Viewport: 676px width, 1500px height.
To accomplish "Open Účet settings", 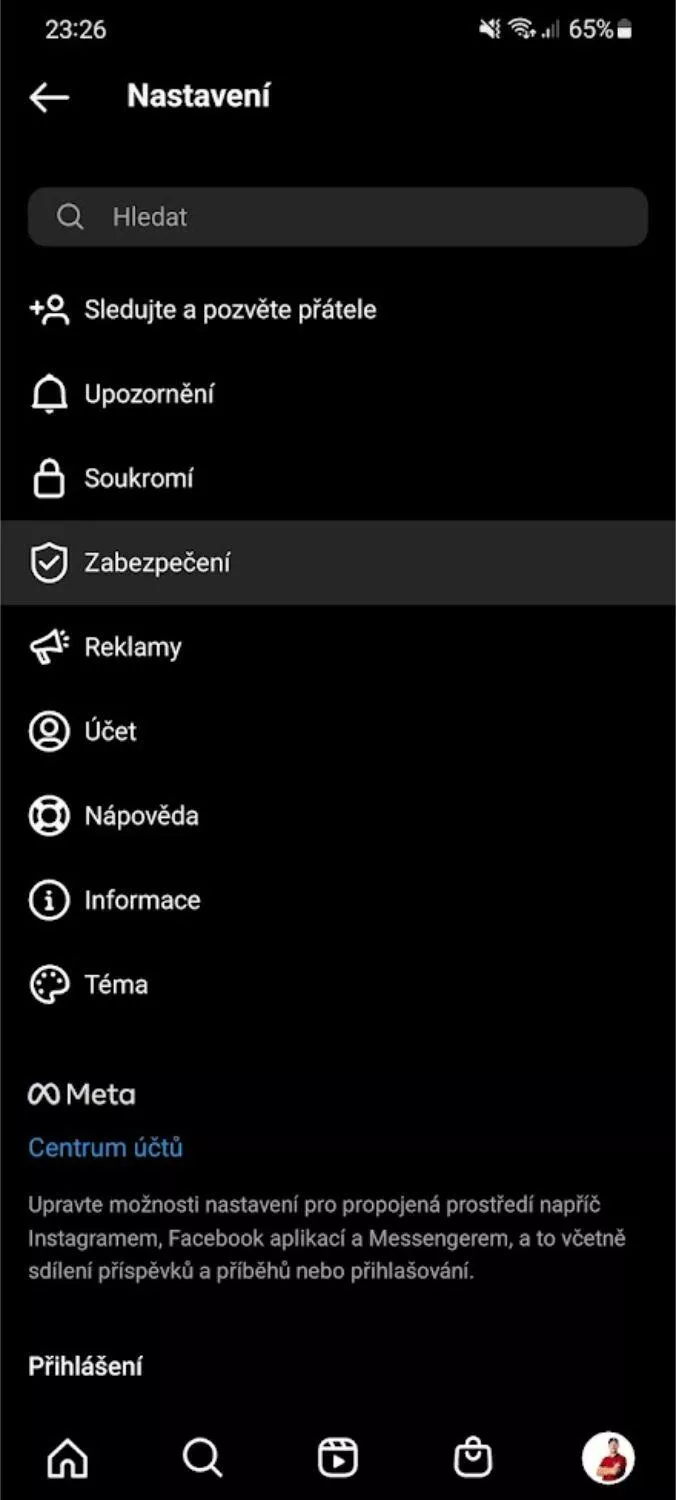I will [338, 731].
